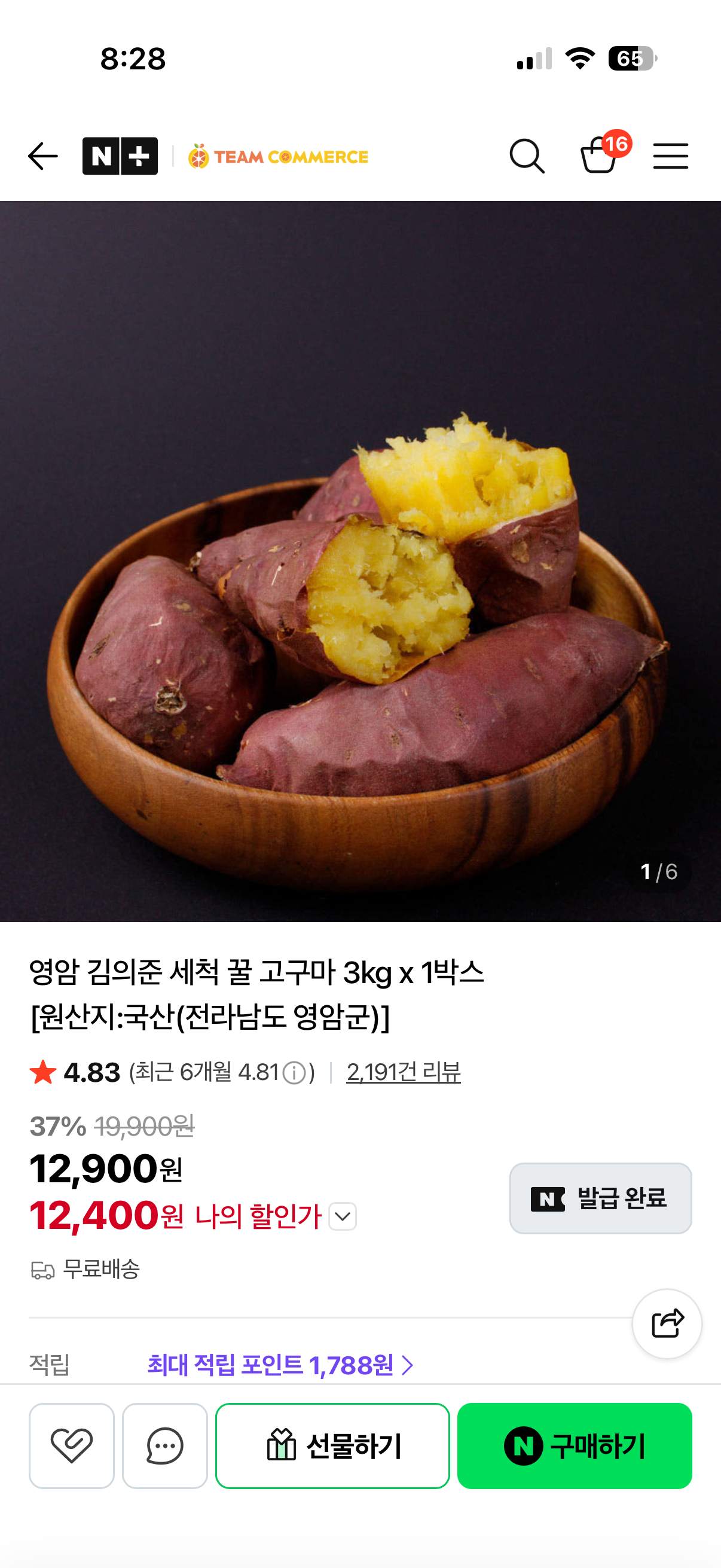721x1568 pixels.
Task: Open the search icon
Action: [527, 156]
